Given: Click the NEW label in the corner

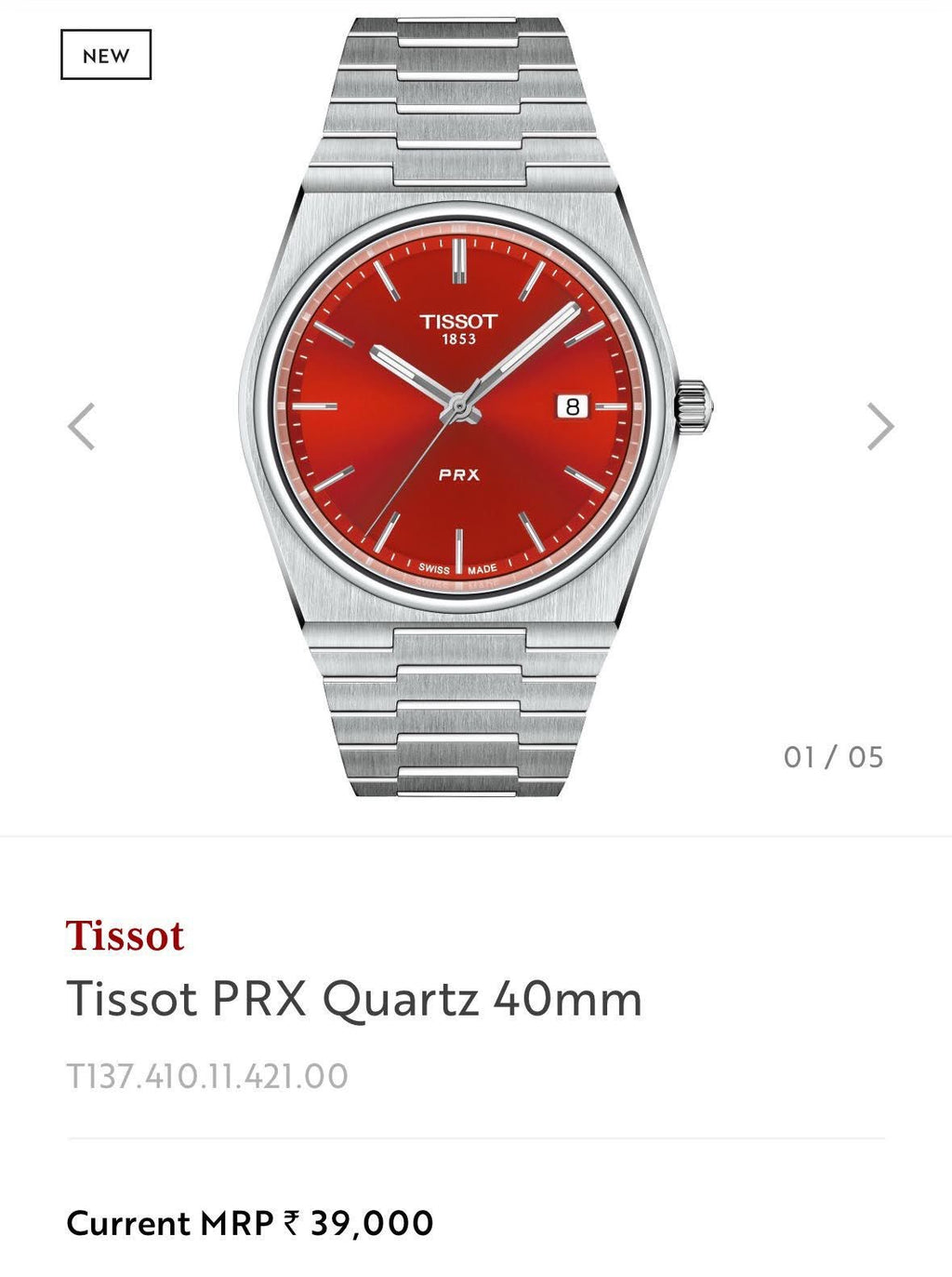Looking at the screenshot, I should [104, 55].
